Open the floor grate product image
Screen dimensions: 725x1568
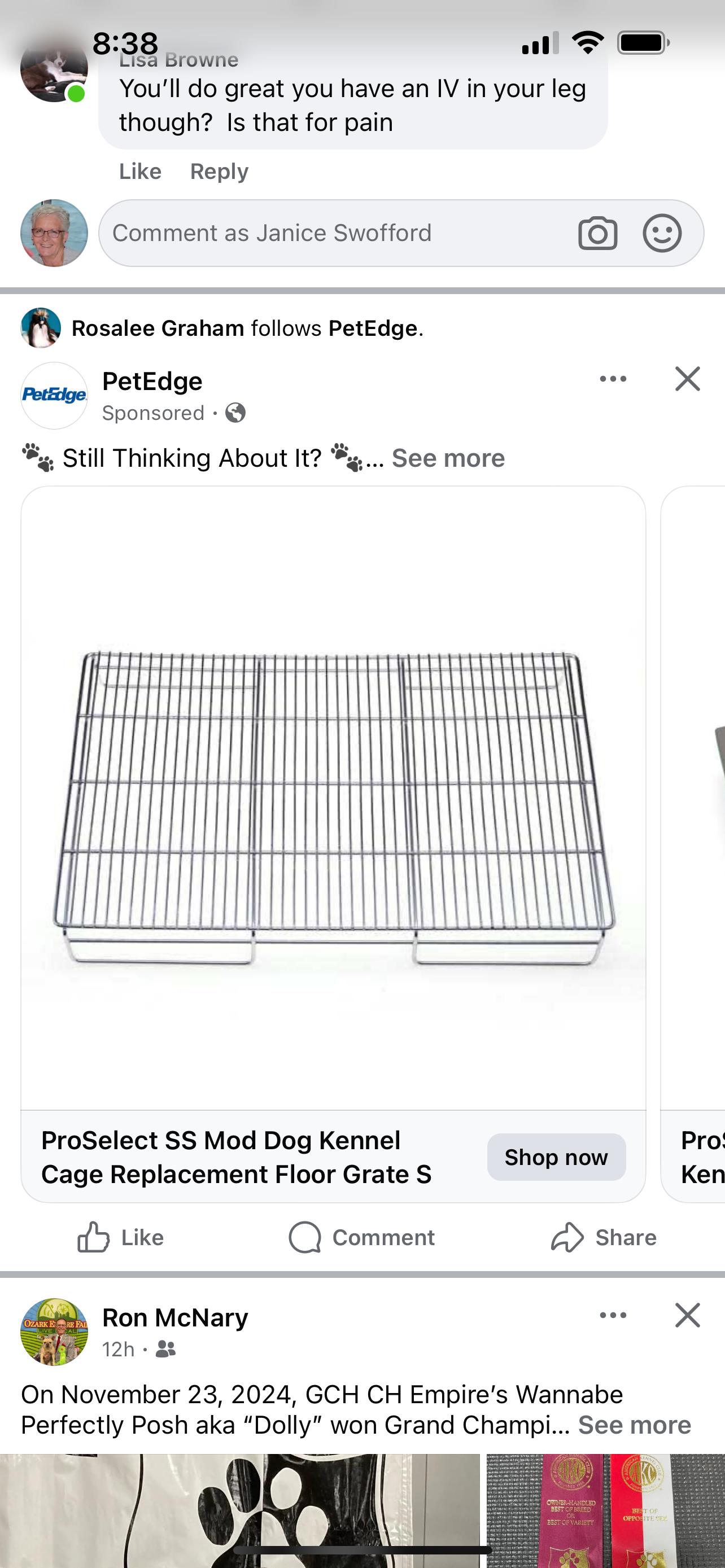[x=333, y=798]
